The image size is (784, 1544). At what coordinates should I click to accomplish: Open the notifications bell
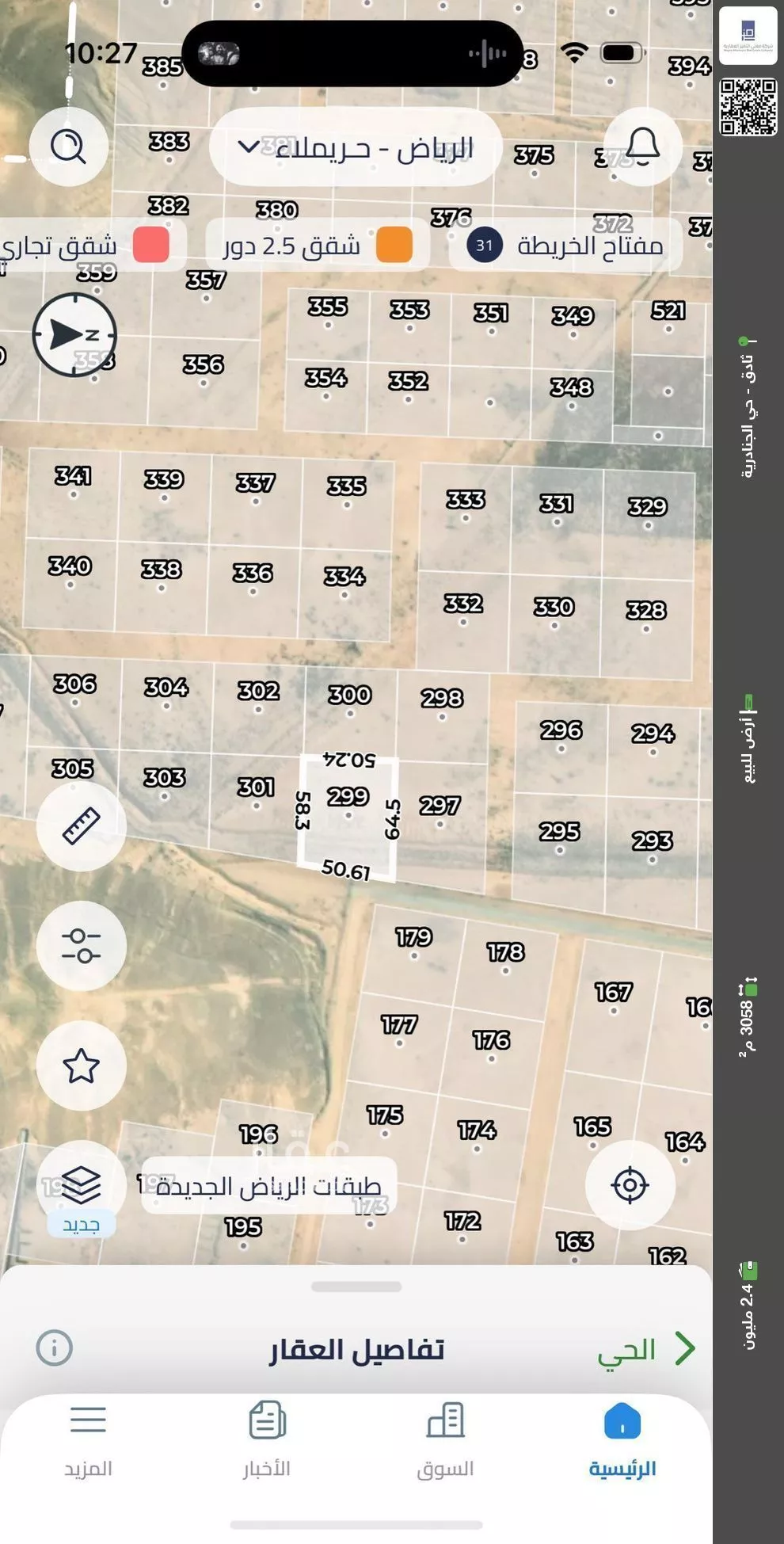pos(642,147)
